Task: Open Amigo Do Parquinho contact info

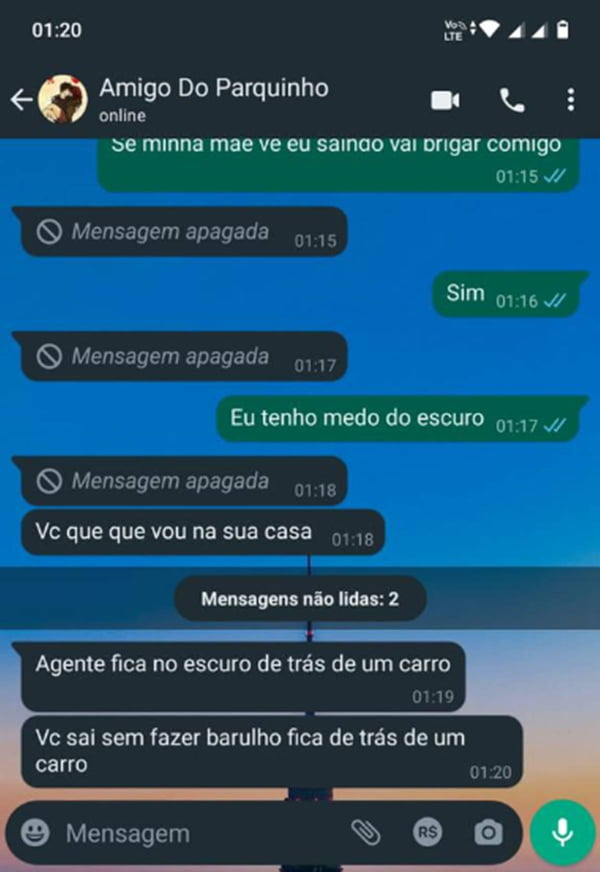Action: coord(212,99)
